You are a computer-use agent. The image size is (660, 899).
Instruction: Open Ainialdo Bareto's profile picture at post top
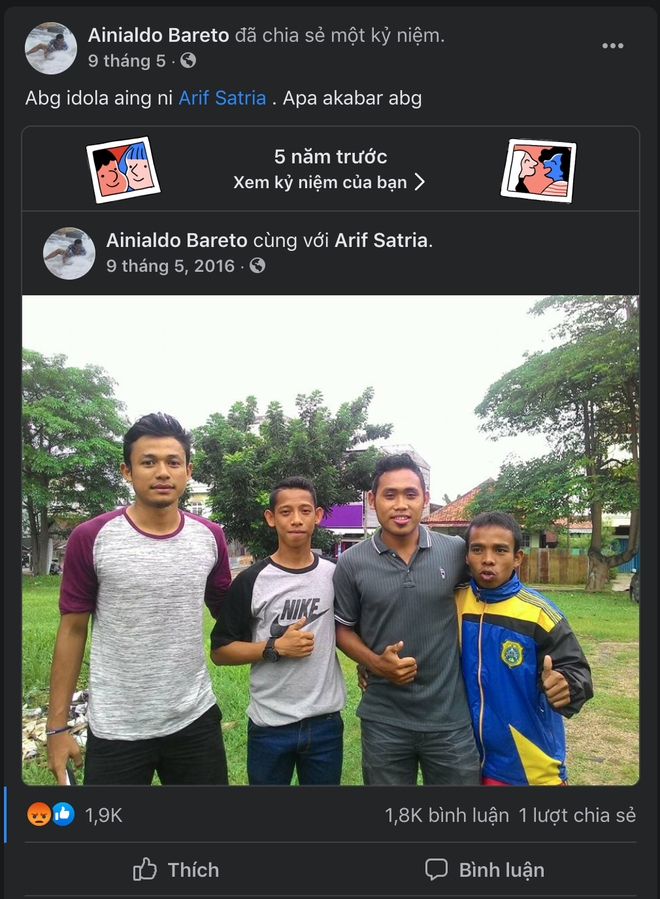(x=50, y=47)
